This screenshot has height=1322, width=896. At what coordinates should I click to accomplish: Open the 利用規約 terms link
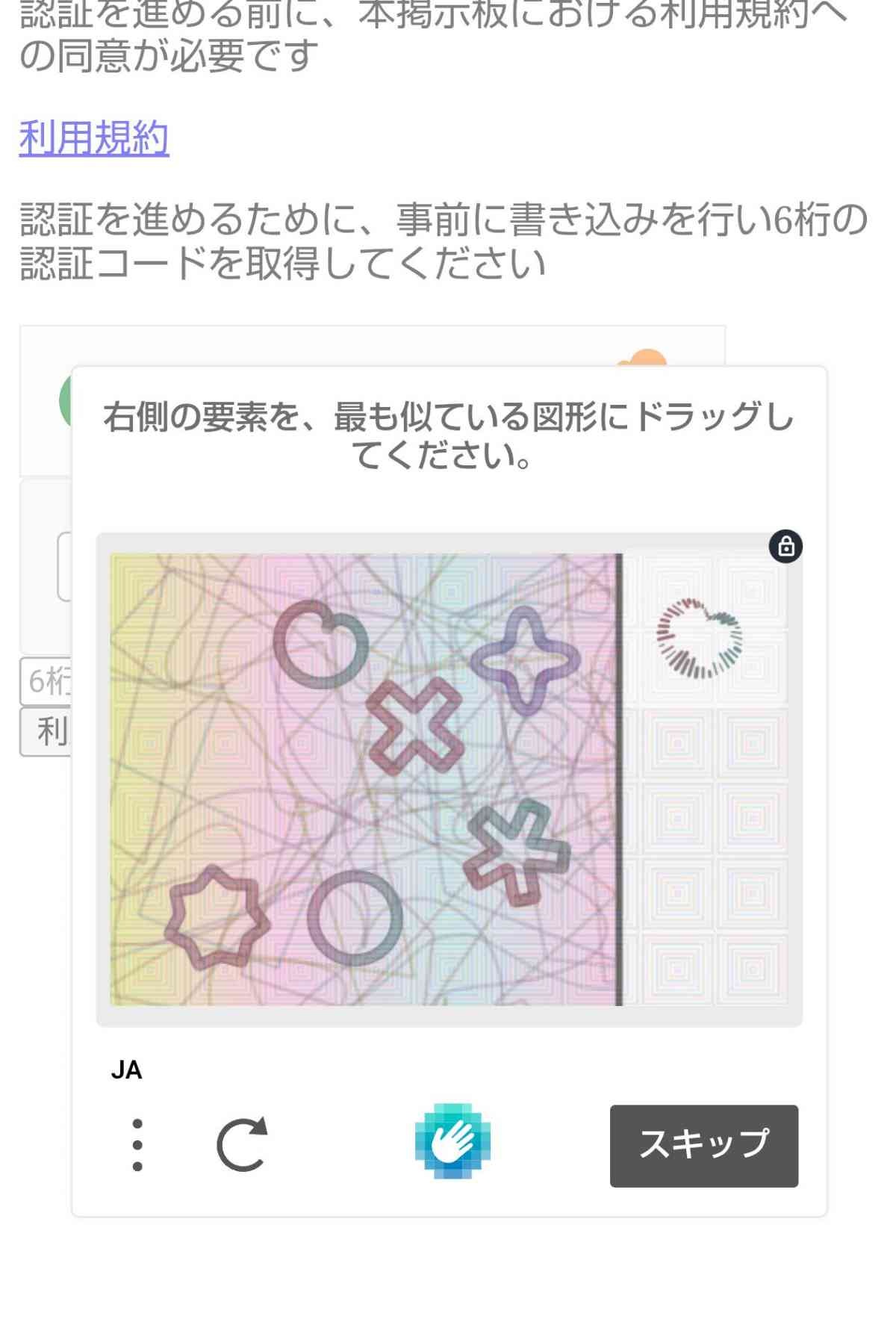(x=94, y=138)
